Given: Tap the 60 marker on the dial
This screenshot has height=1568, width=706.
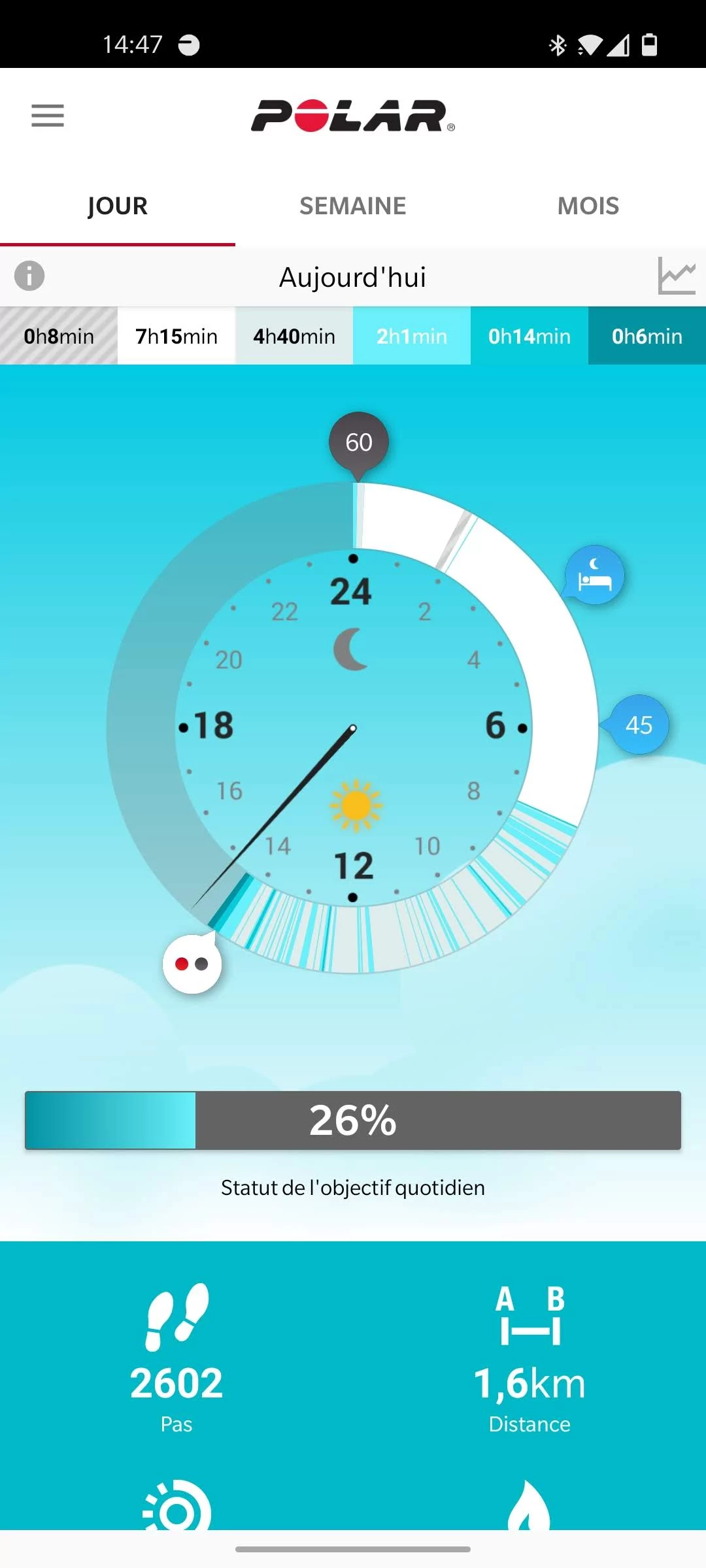Looking at the screenshot, I should pos(359,442).
